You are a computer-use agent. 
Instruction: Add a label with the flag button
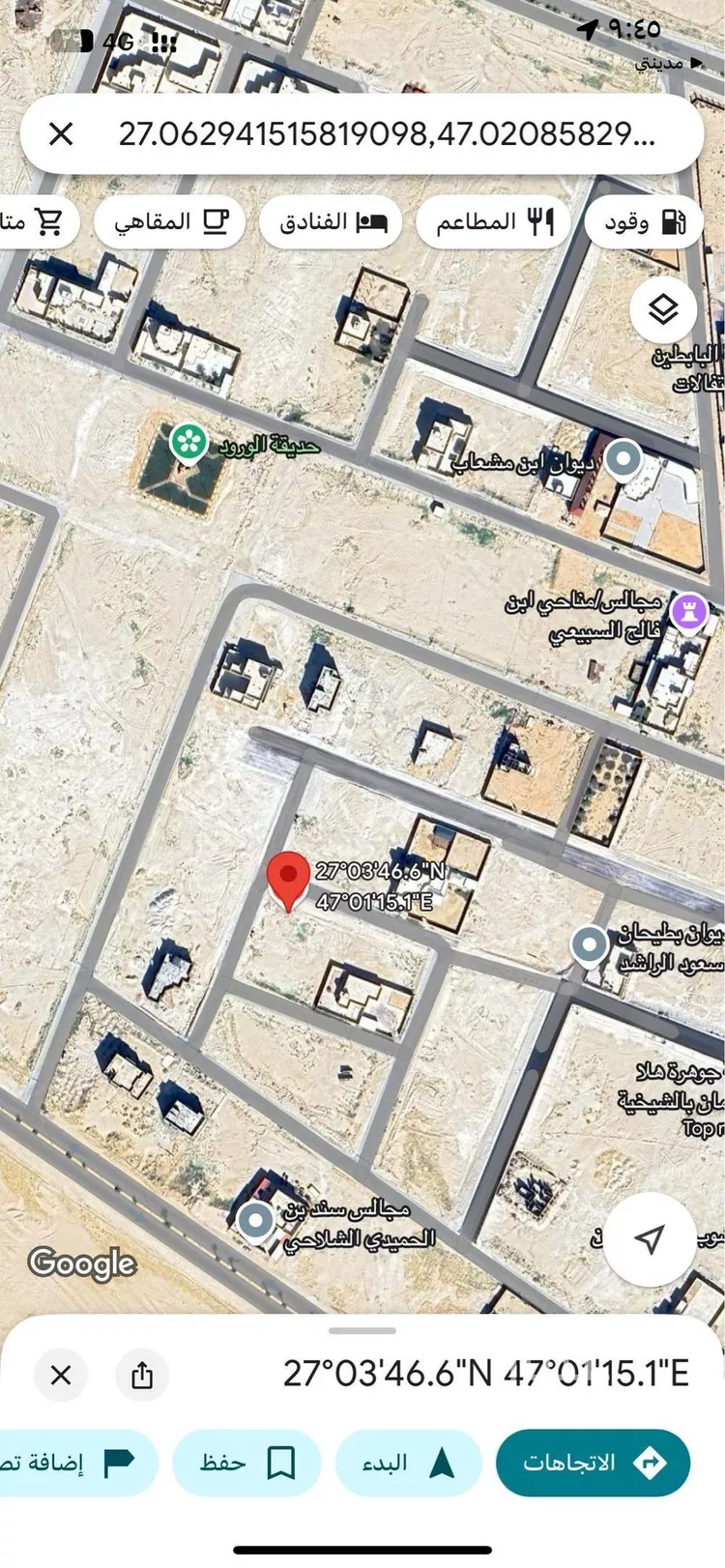tap(77, 1463)
